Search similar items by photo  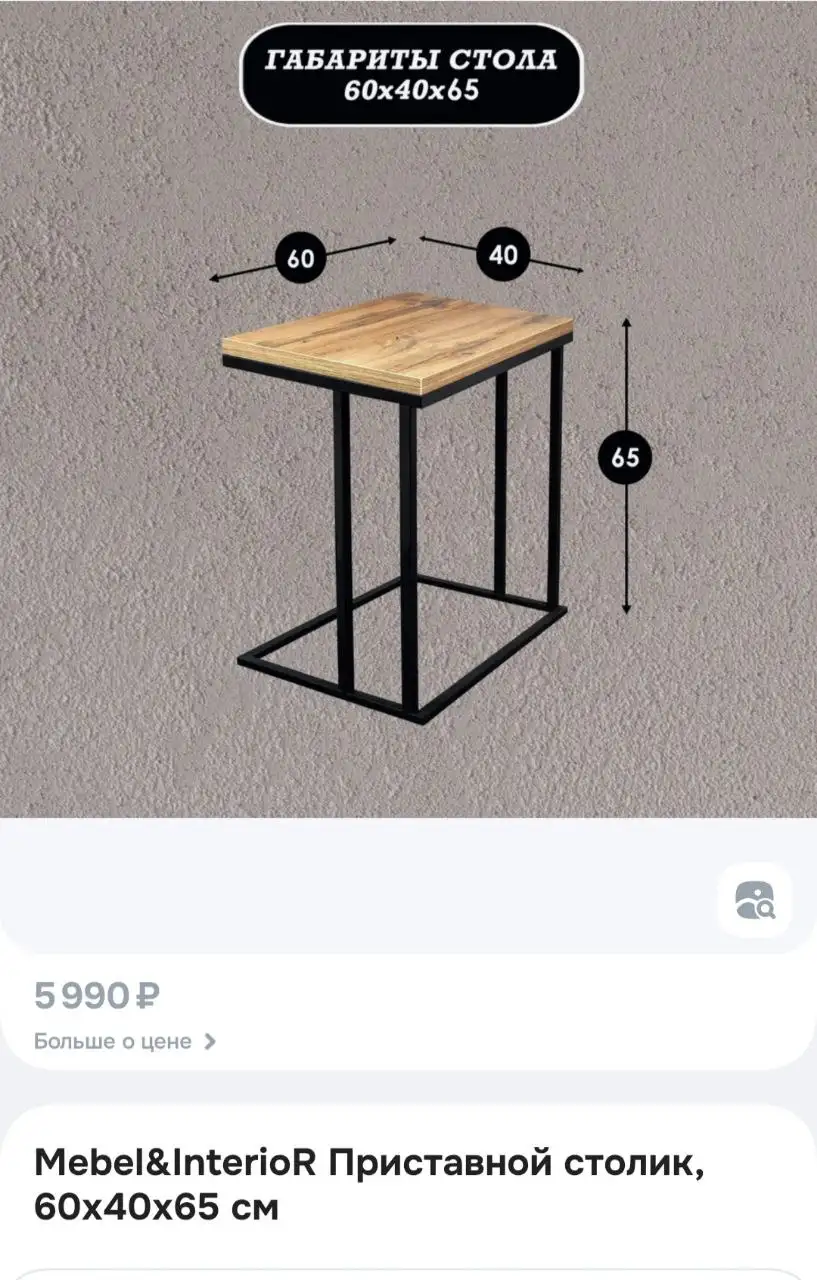click(754, 900)
